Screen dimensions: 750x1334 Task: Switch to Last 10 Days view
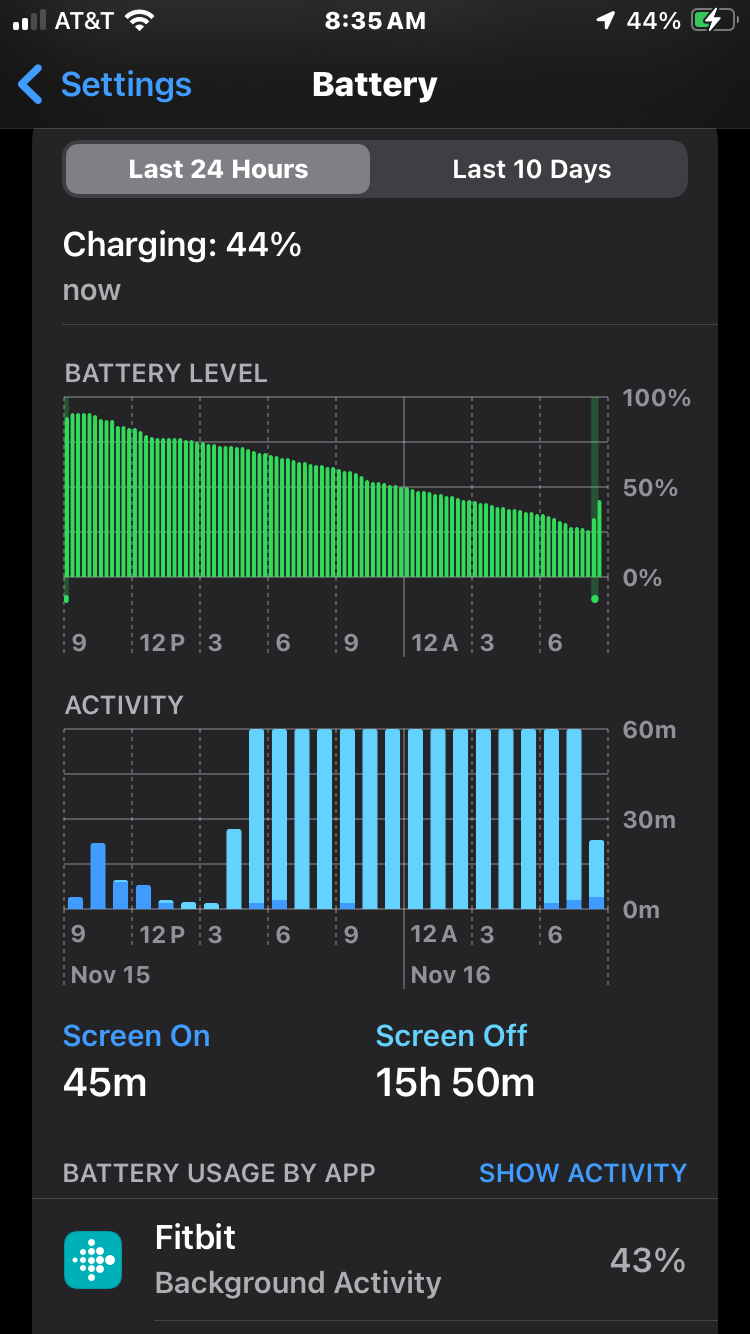(531, 169)
